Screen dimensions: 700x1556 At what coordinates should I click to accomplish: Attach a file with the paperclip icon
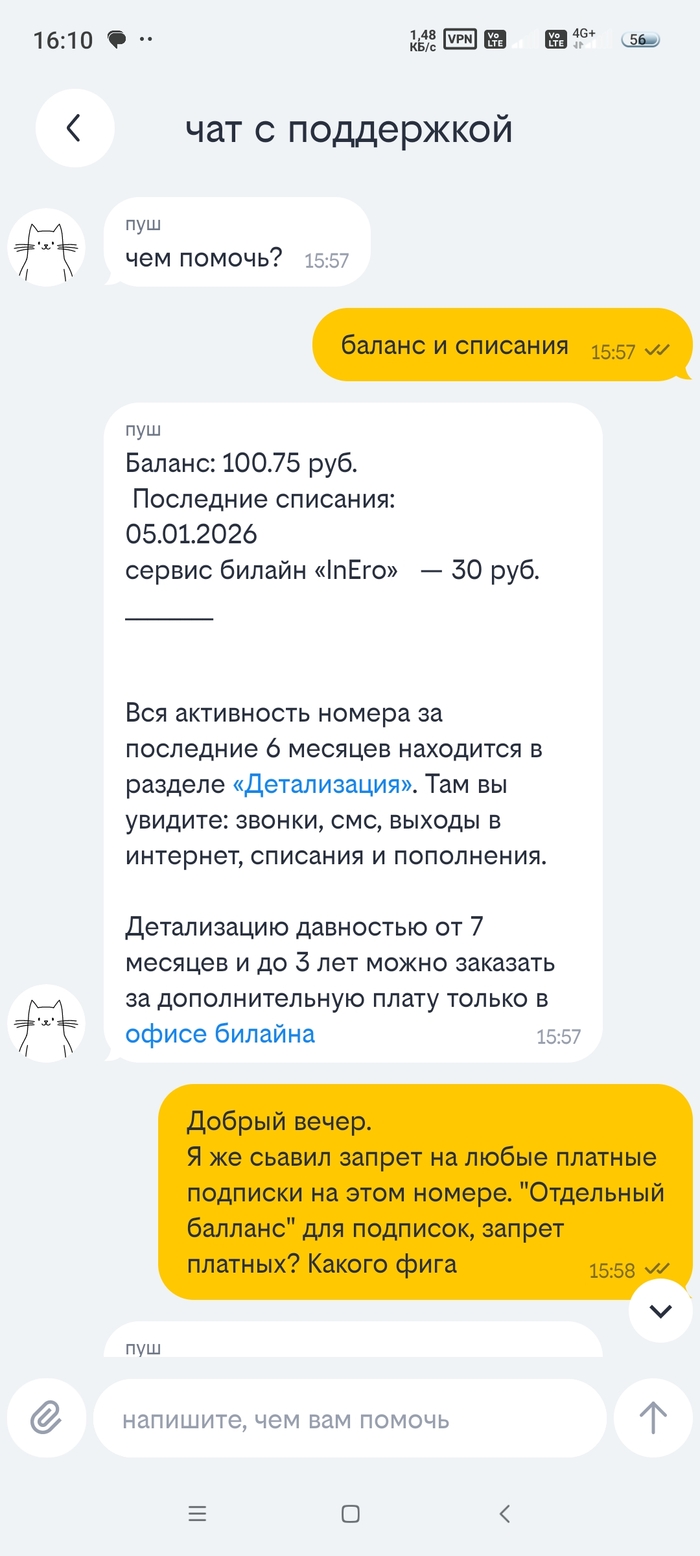pos(46,1418)
